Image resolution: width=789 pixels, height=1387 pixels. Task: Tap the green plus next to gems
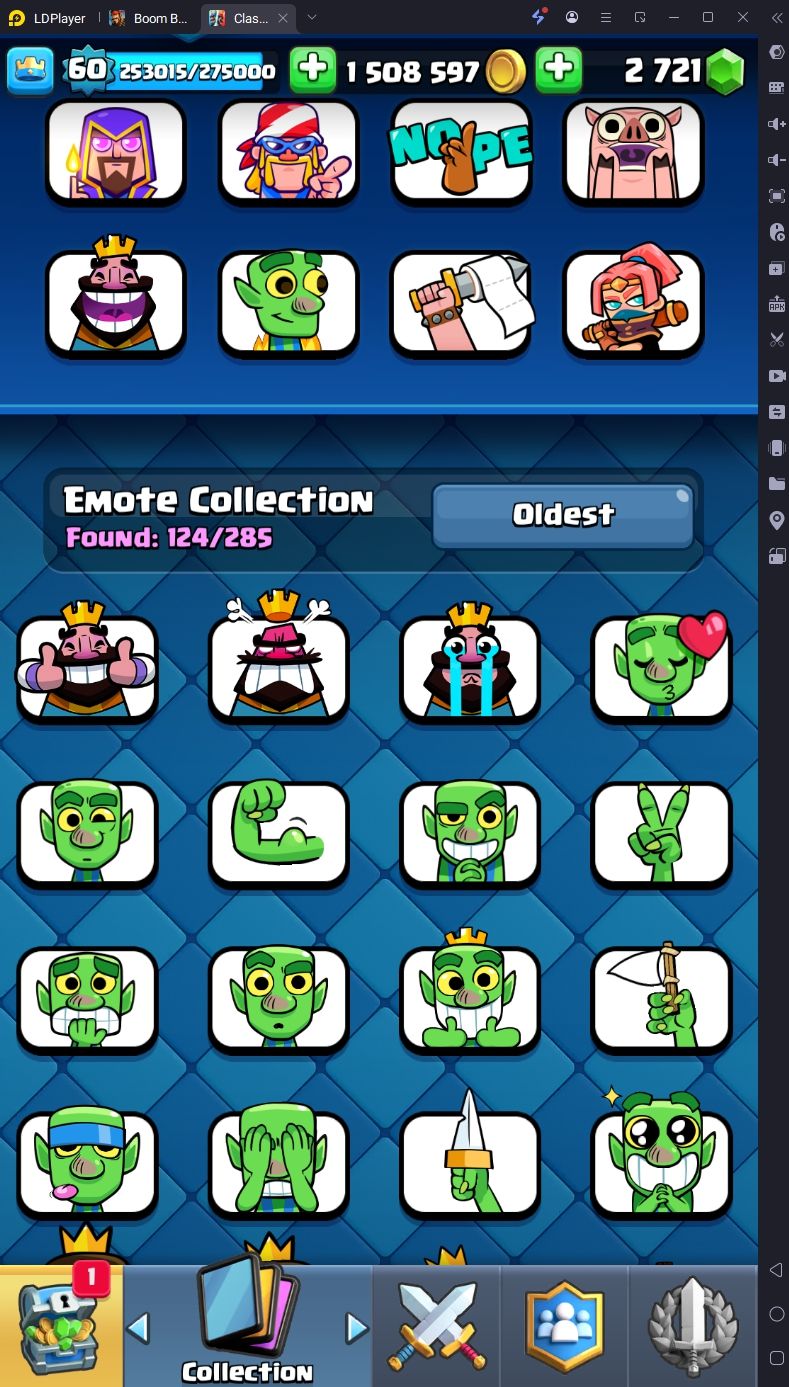[559, 70]
